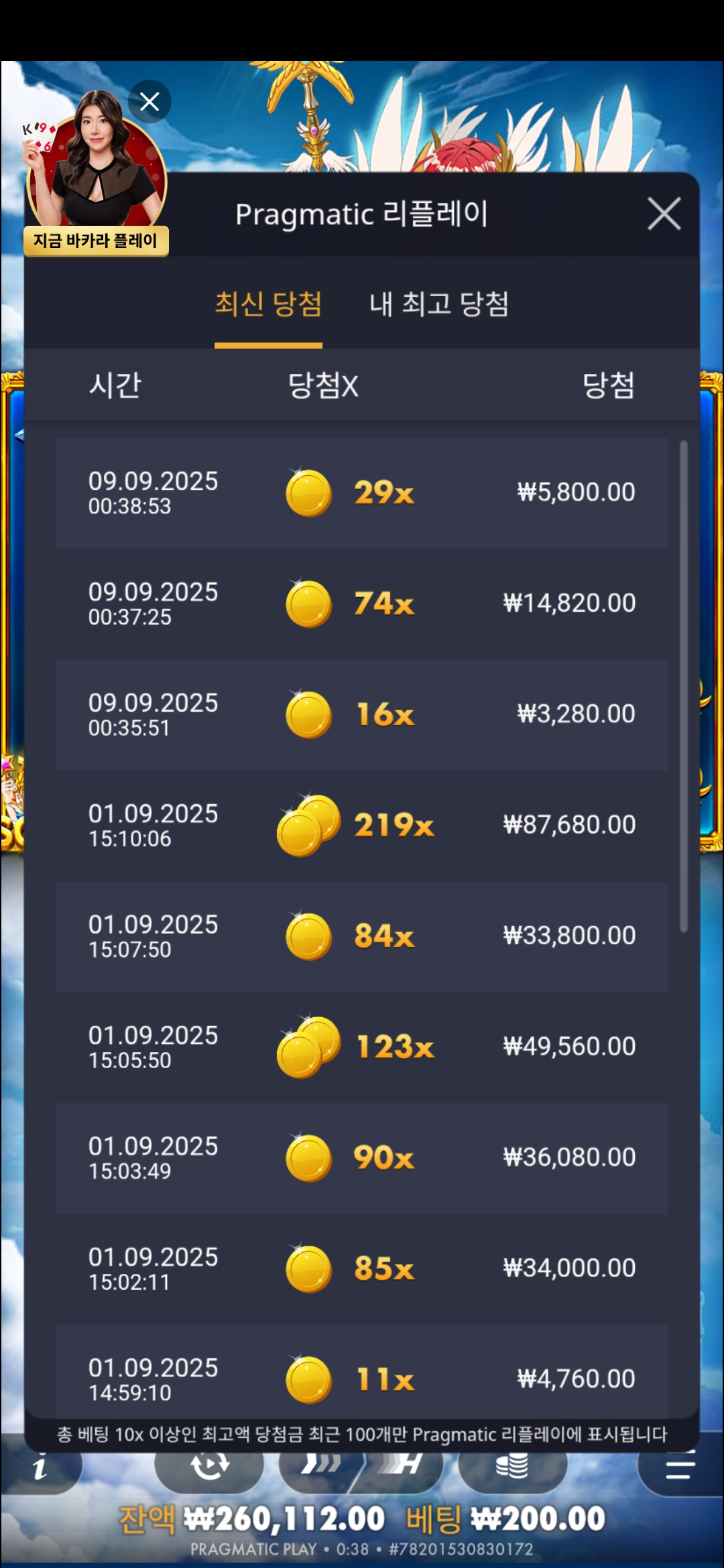Open the 11x win replay at 14:59:10
The height and width of the screenshot is (1568, 724).
[361, 1374]
